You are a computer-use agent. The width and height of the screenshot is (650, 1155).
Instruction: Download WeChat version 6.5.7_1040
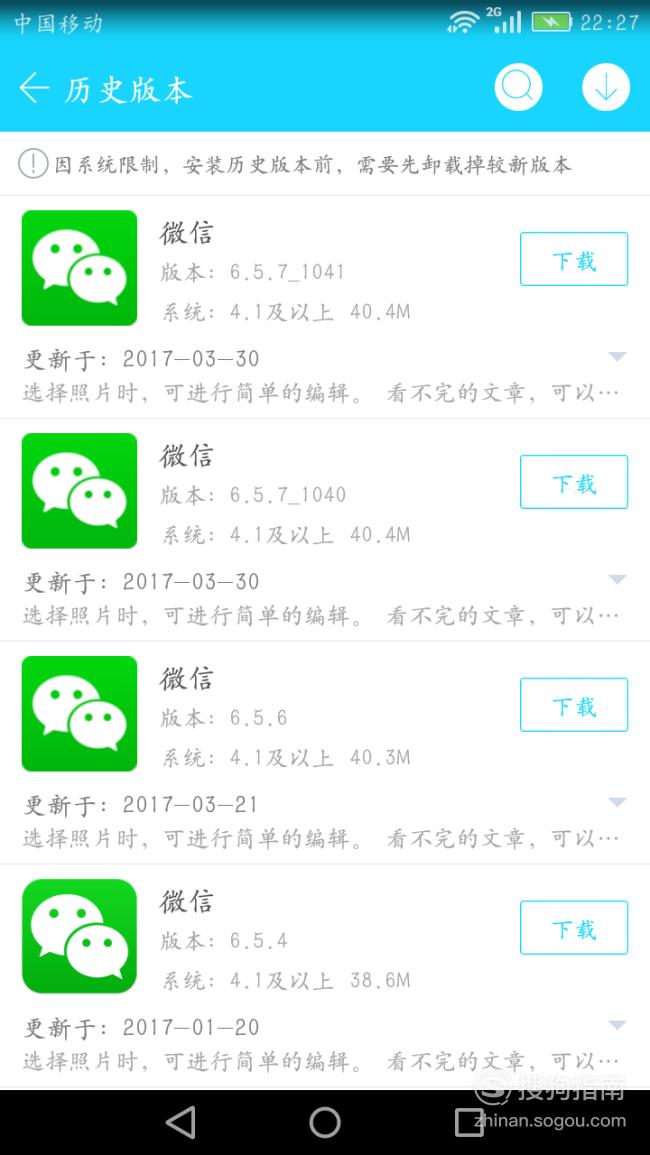[x=574, y=482]
